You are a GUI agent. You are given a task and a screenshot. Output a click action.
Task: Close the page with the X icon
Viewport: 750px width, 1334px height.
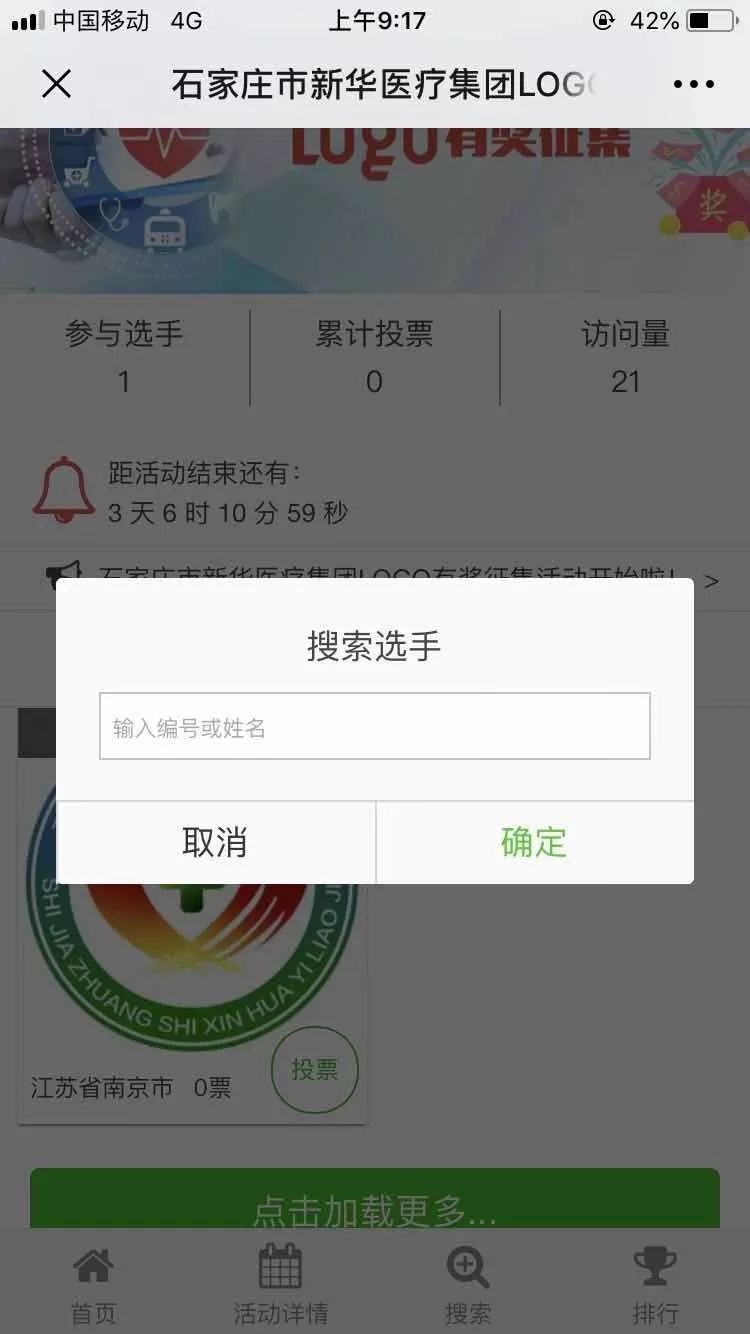point(57,84)
